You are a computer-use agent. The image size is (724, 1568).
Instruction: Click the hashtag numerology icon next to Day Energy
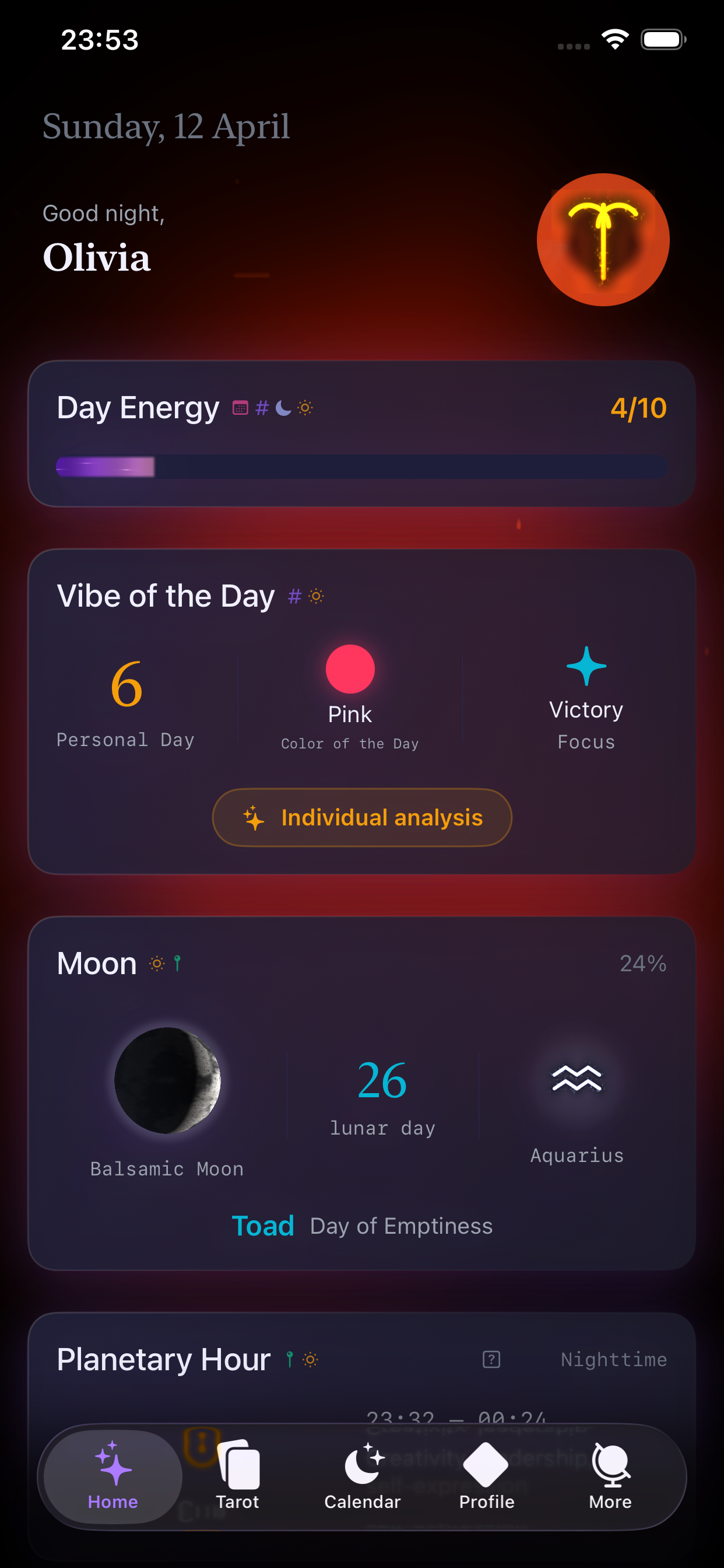pyautogui.click(x=262, y=408)
